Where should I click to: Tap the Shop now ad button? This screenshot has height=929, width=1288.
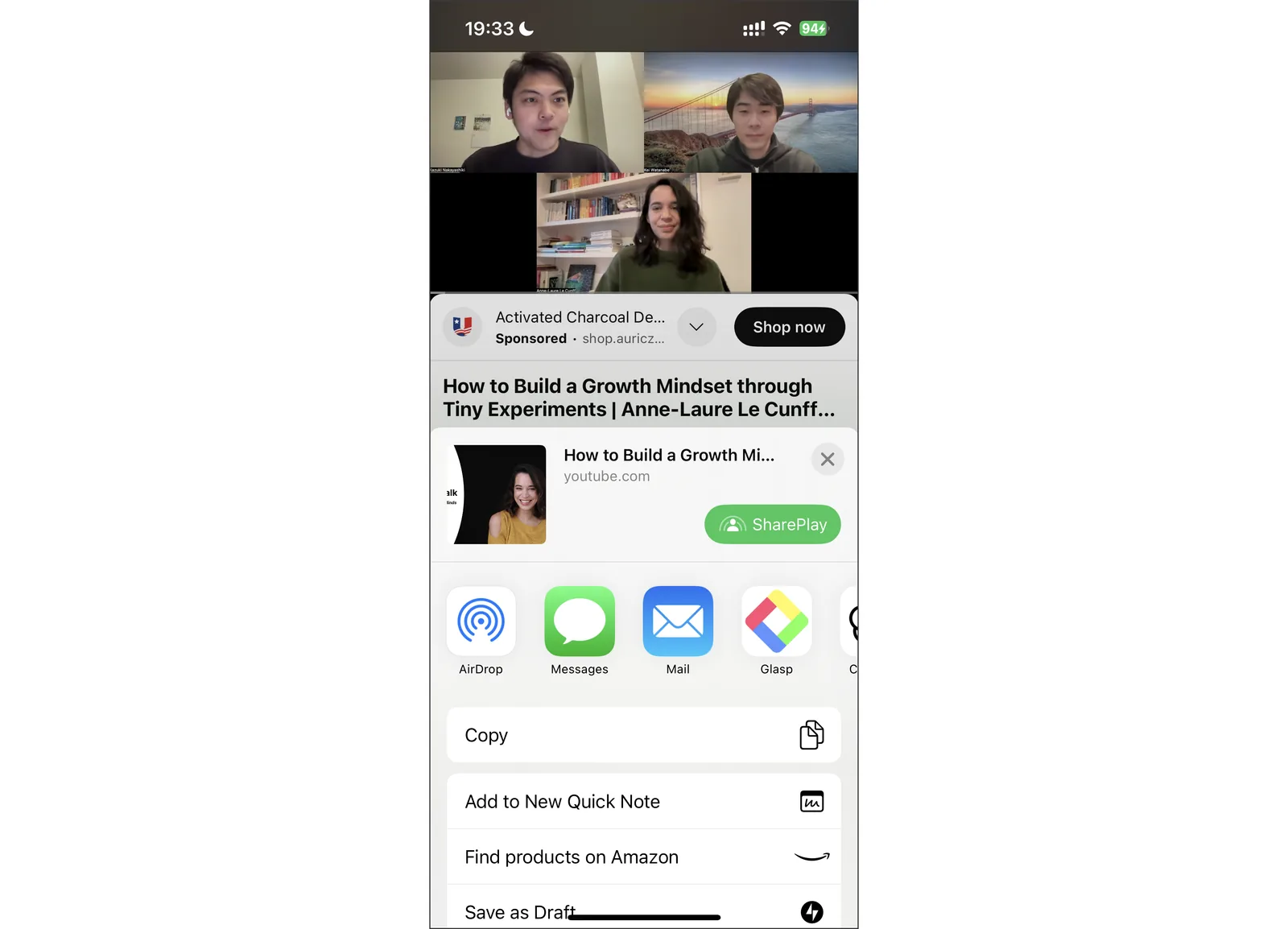click(789, 327)
